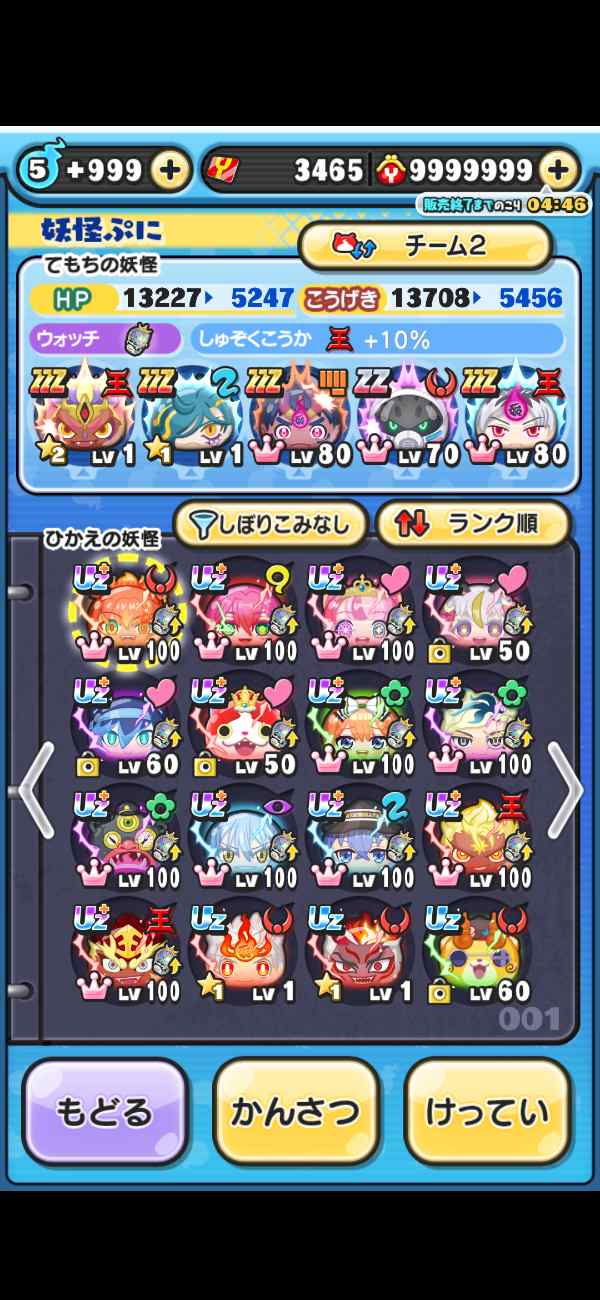The width and height of the screenshot is (600, 1300).
Task: Add more stamina with plus next to +999
Action: [171, 171]
